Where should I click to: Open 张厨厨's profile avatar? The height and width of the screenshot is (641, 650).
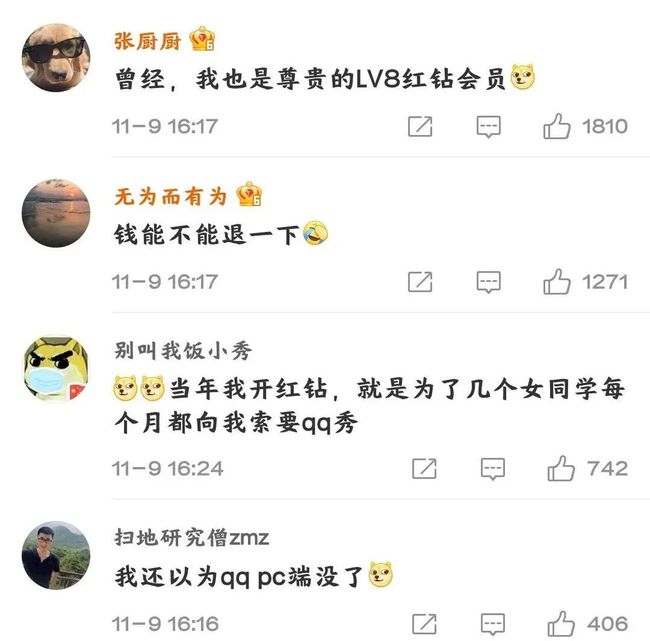(56, 57)
